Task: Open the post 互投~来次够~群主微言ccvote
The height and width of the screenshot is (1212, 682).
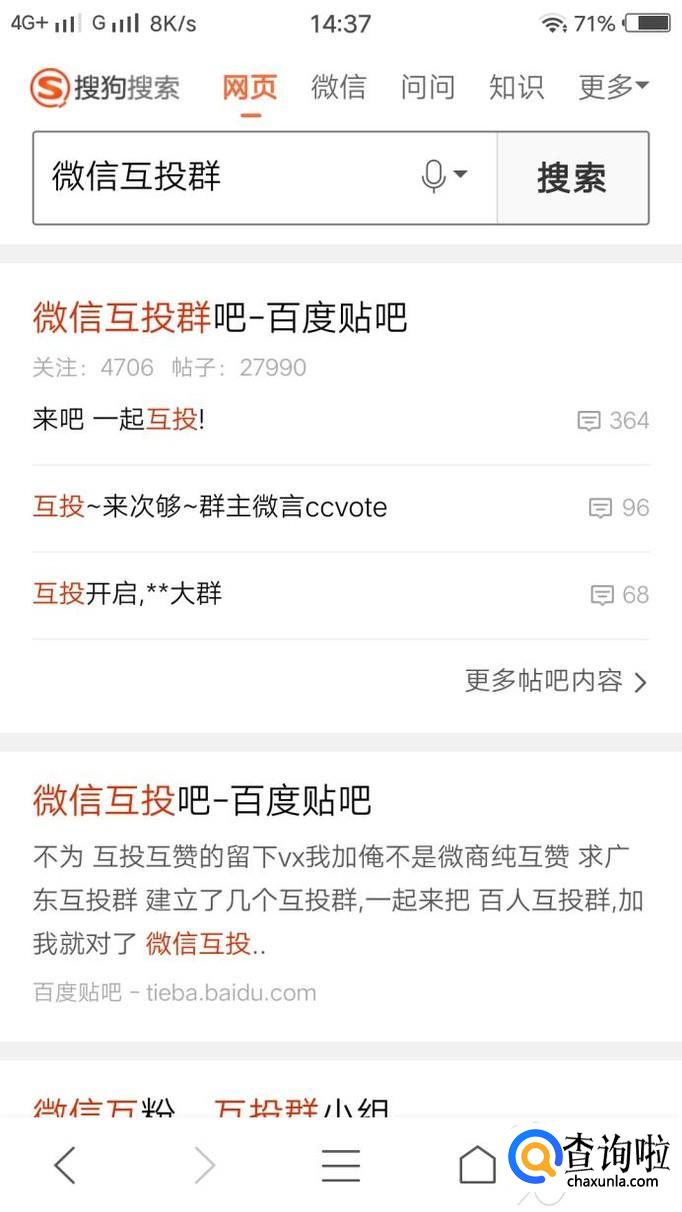Action: (x=210, y=507)
